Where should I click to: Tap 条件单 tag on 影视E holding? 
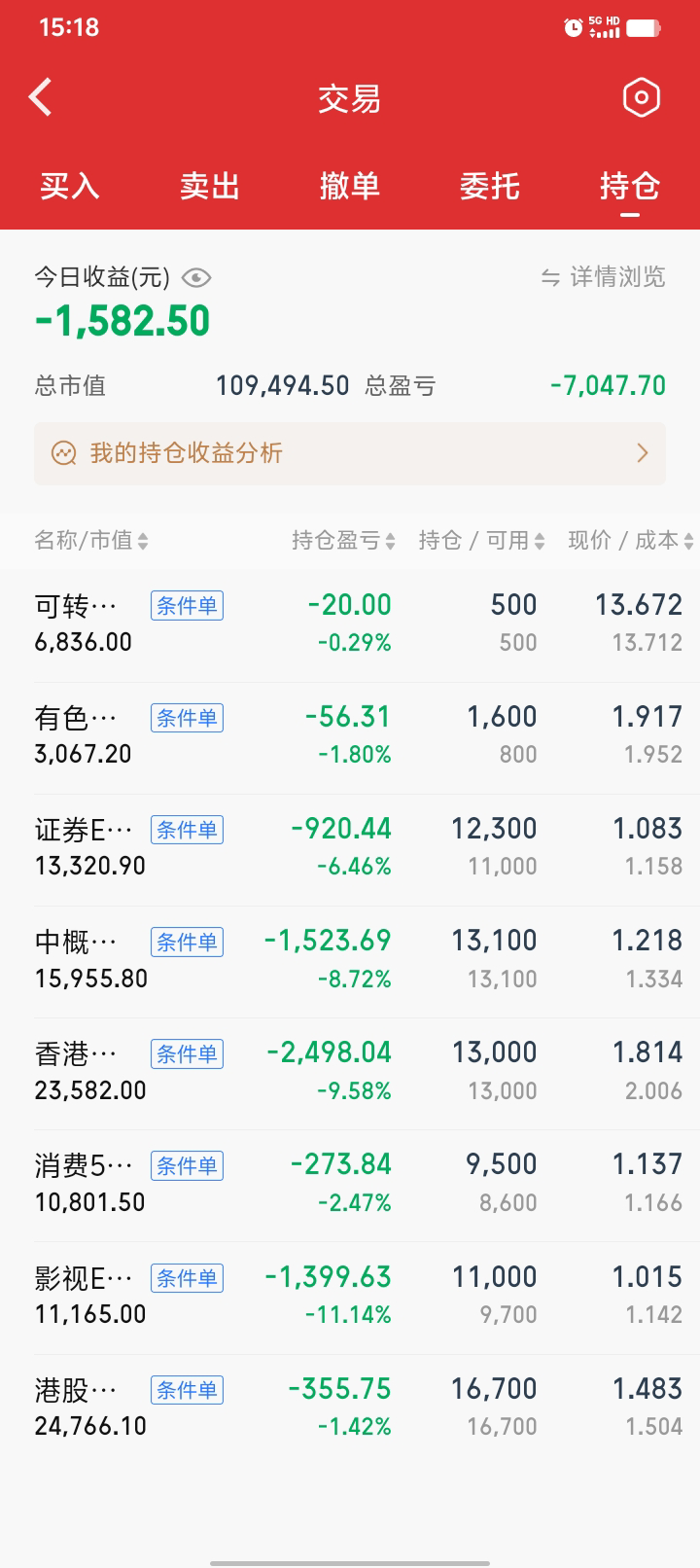(187, 1278)
